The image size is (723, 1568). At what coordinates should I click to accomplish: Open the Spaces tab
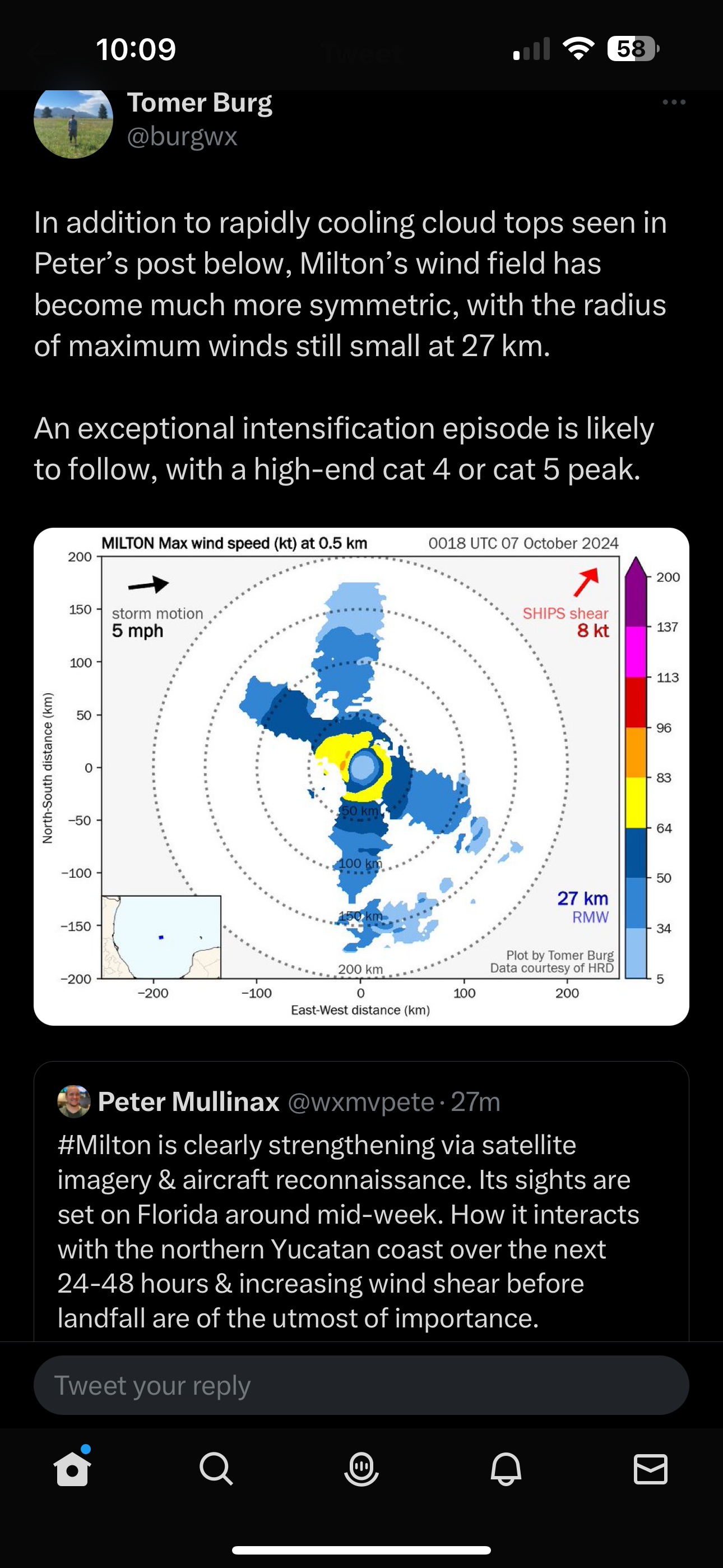[361, 1469]
